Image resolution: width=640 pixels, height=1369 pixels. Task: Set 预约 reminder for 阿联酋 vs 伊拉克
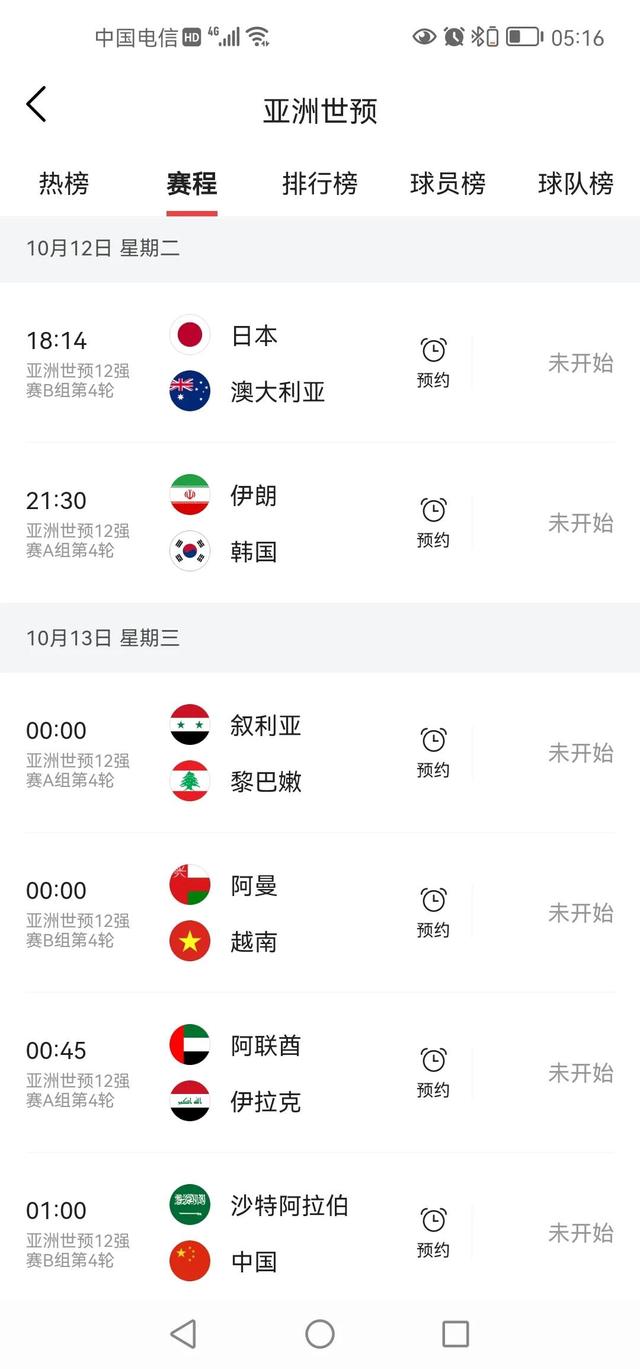tap(433, 1073)
